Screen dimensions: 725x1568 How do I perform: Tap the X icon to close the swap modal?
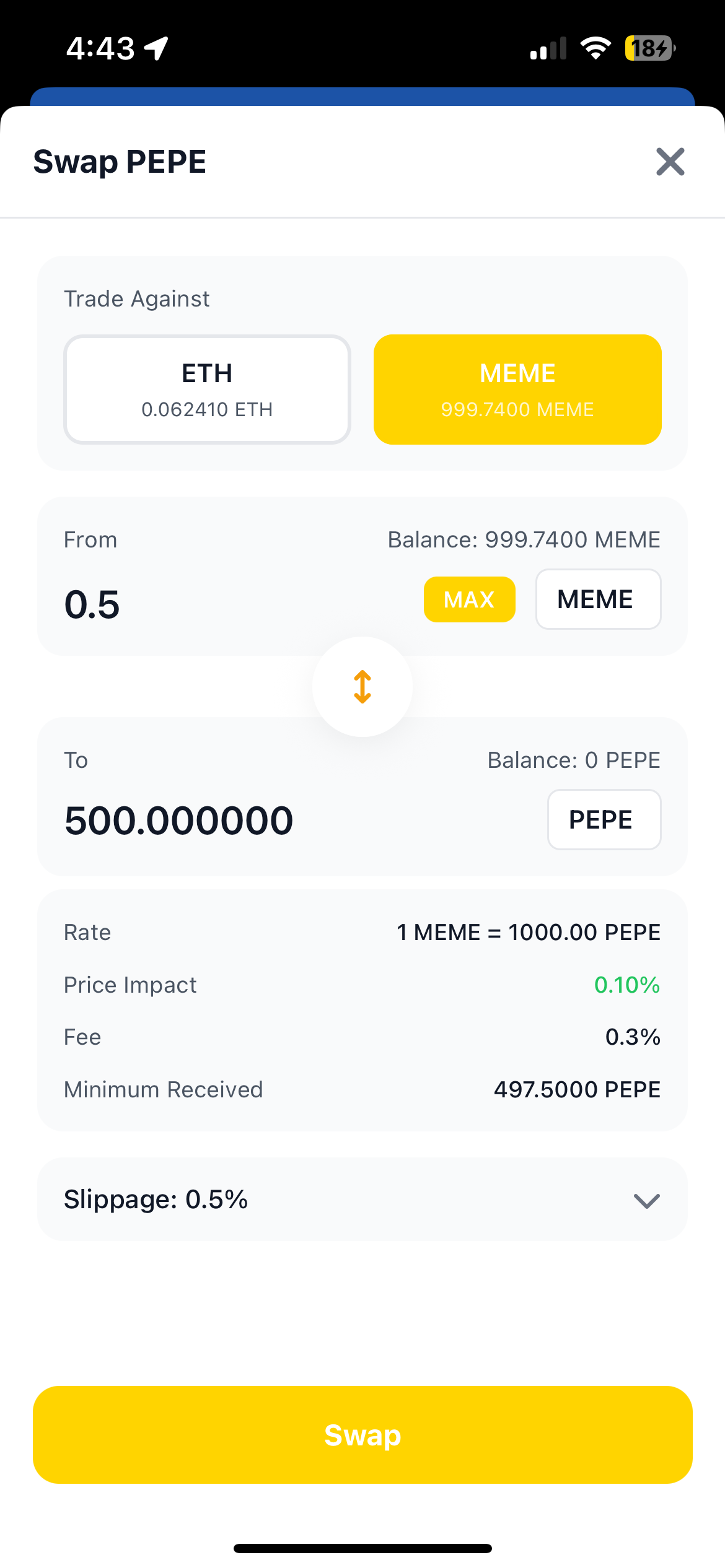pyautogui.click(x=670, y=162)
